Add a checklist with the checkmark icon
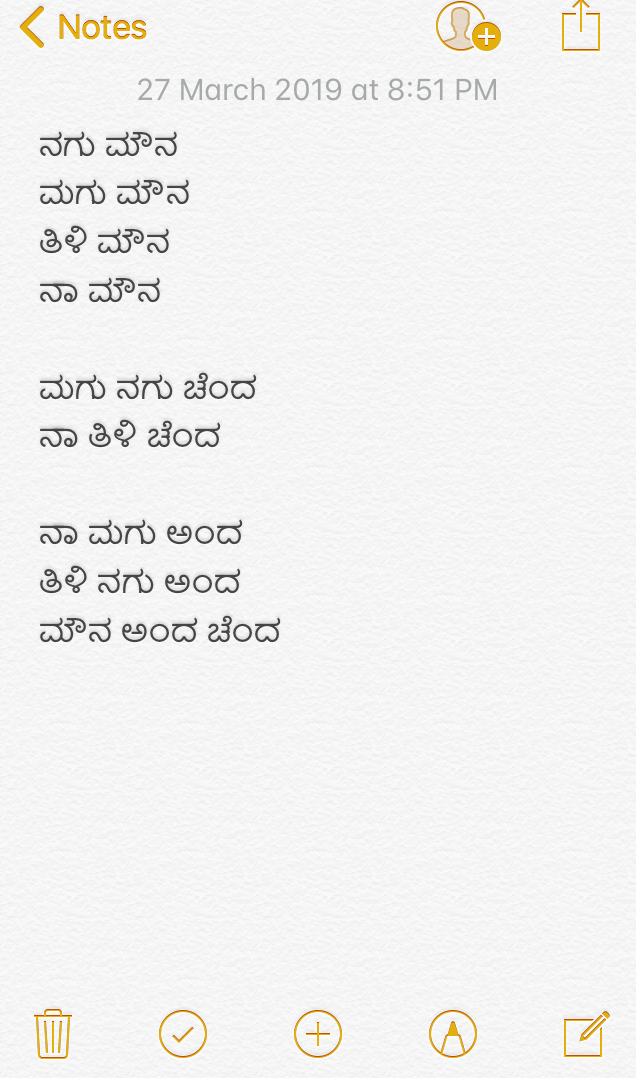 click(183, 1033)
